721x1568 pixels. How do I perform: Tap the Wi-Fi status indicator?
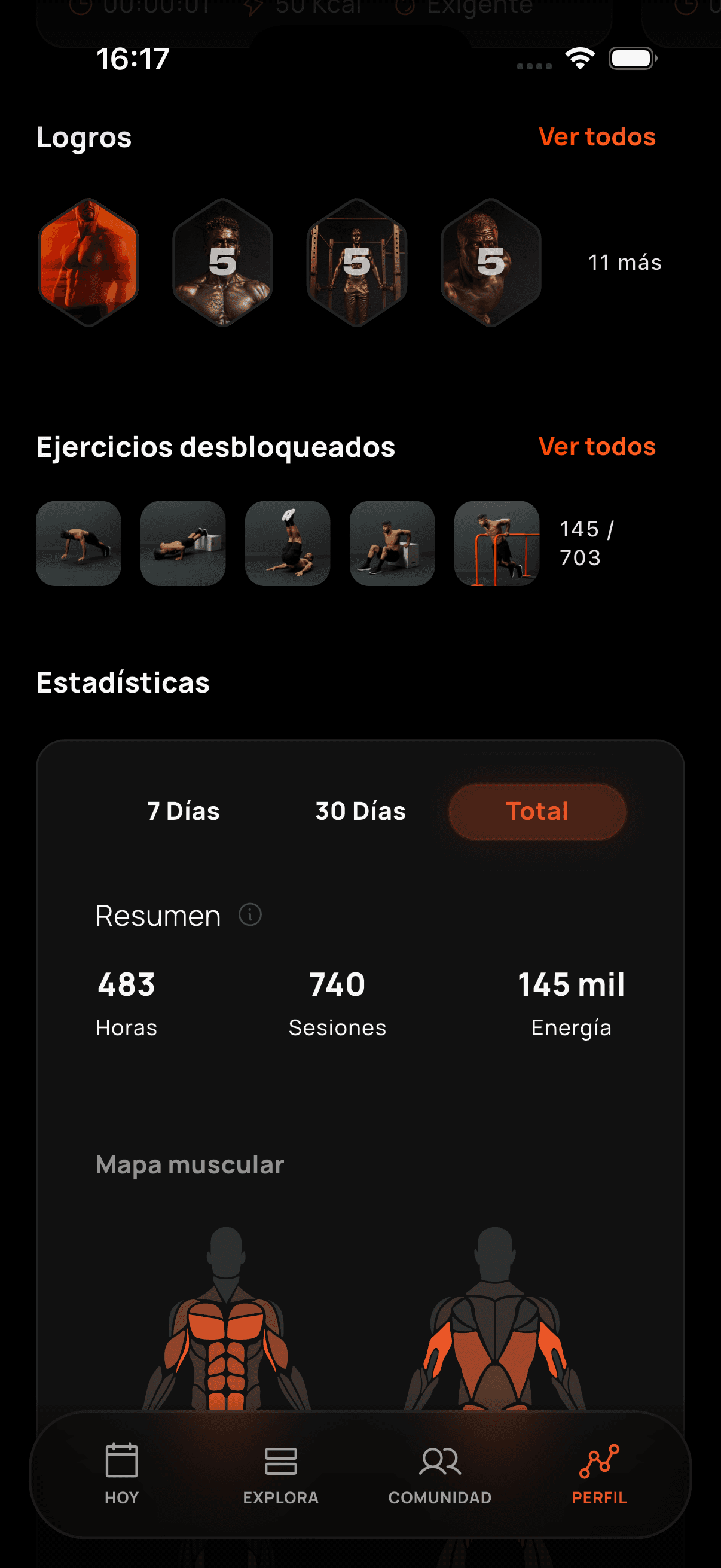pos(579,59)
